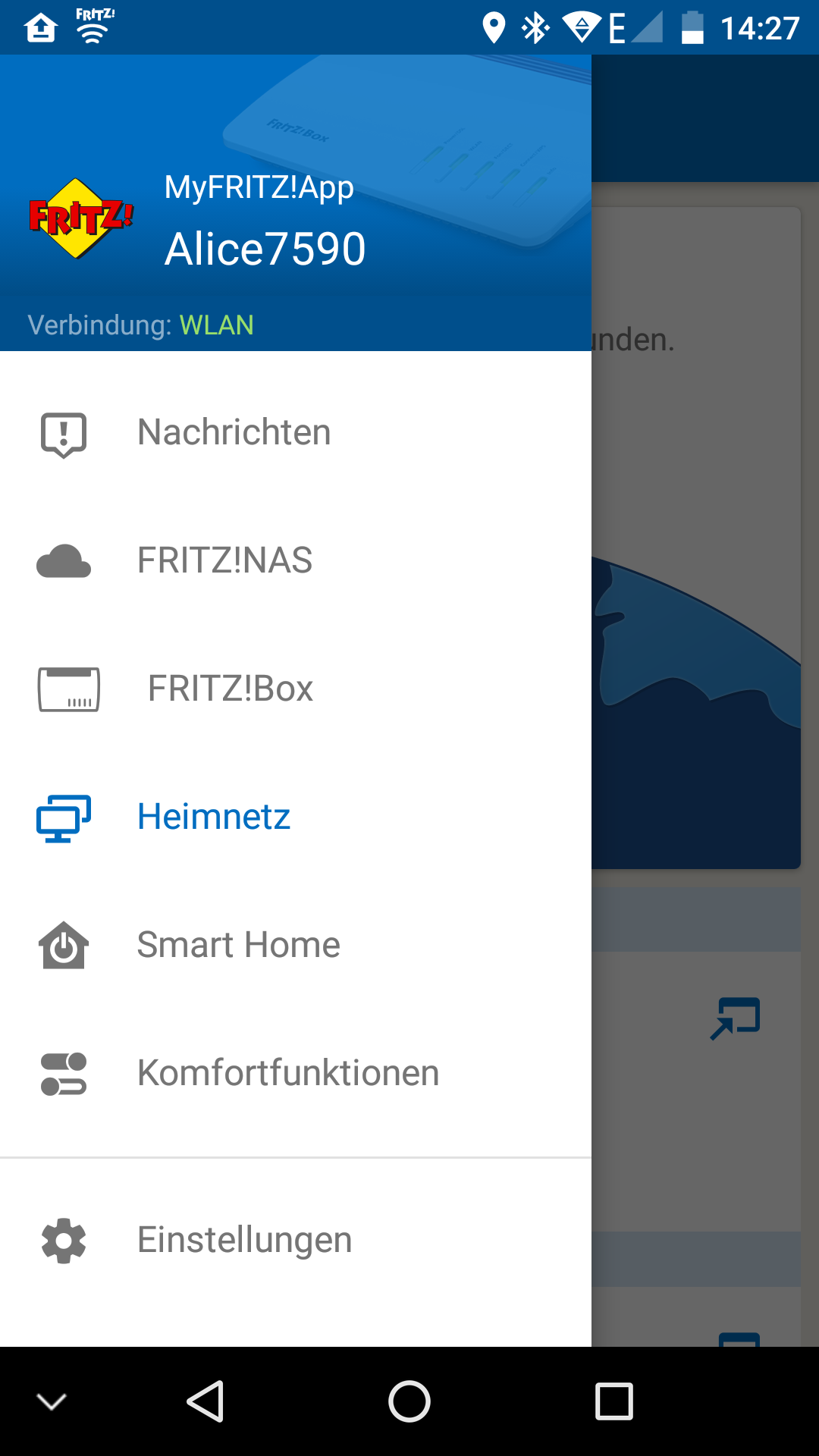The image size is (819, 1456).
Task: Go to the Android home screen
Action: (409, 1401)
